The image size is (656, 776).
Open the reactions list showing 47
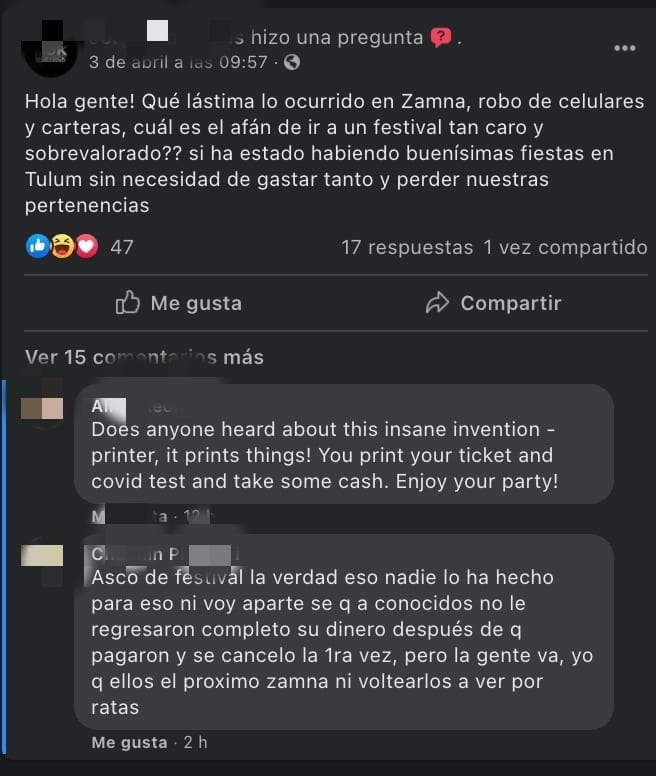click(80, 247)
